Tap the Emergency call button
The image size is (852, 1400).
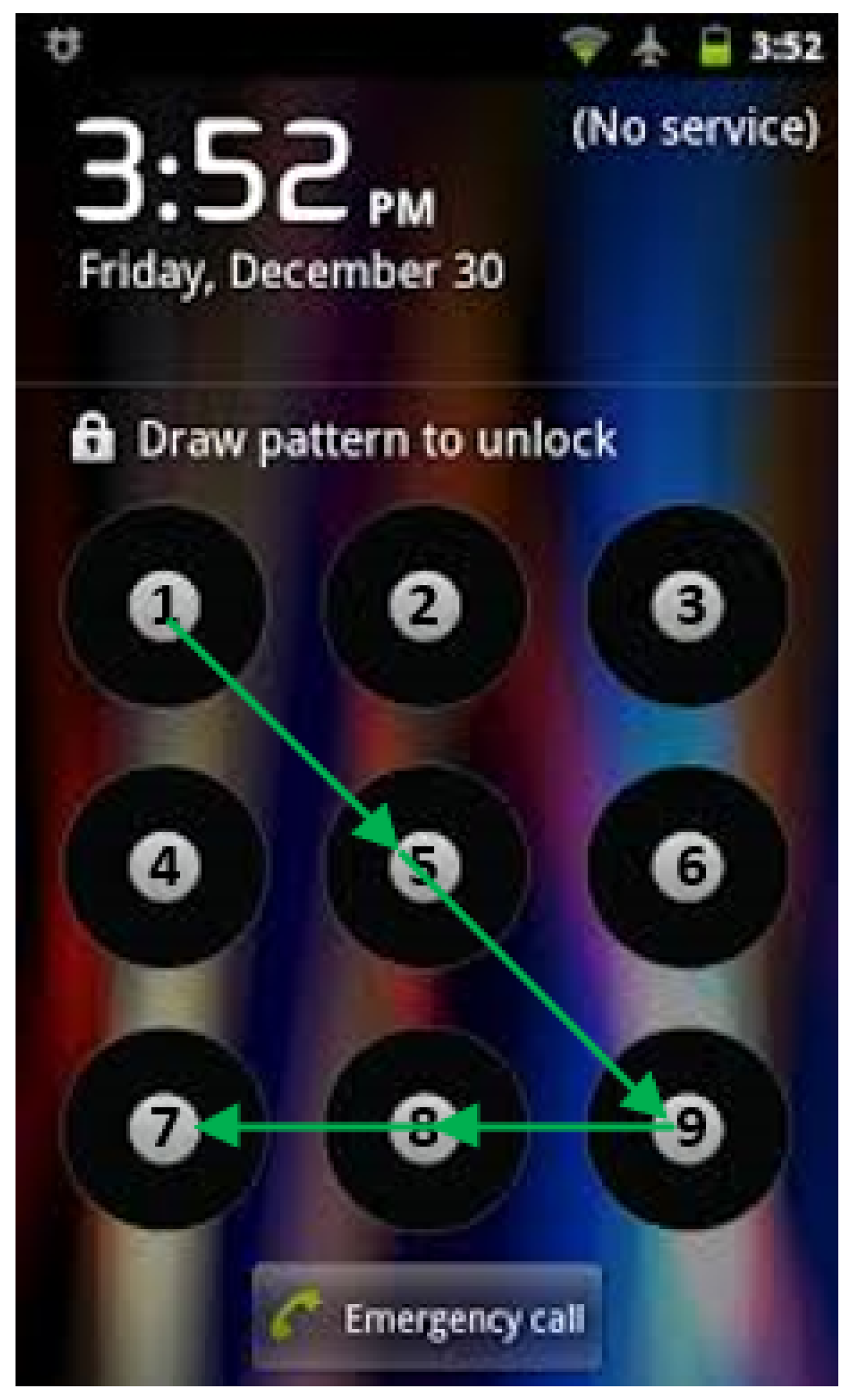click(x=426, y=1318)
